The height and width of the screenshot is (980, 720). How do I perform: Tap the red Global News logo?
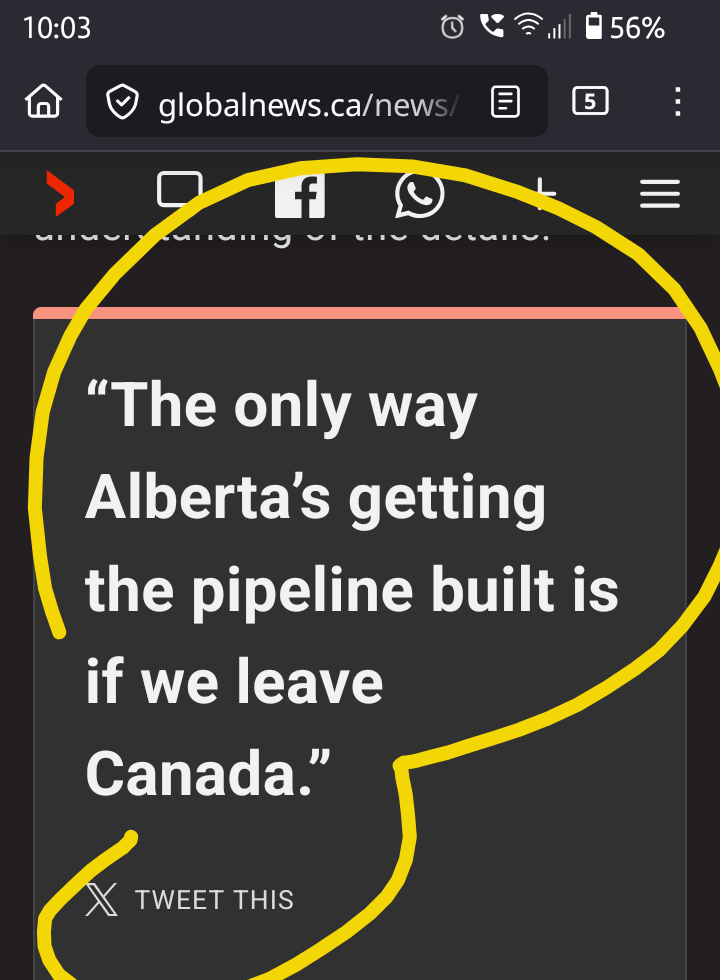coord(62,193)
